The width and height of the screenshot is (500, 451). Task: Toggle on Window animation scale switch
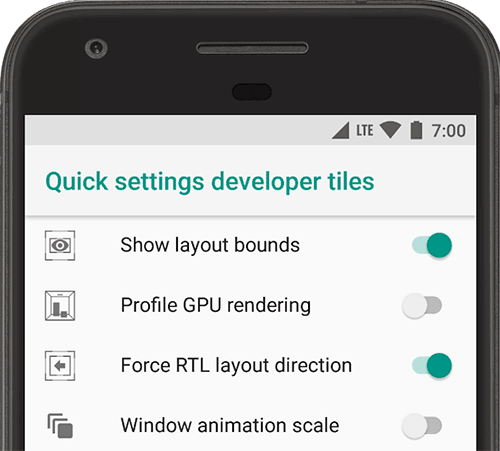422,426
